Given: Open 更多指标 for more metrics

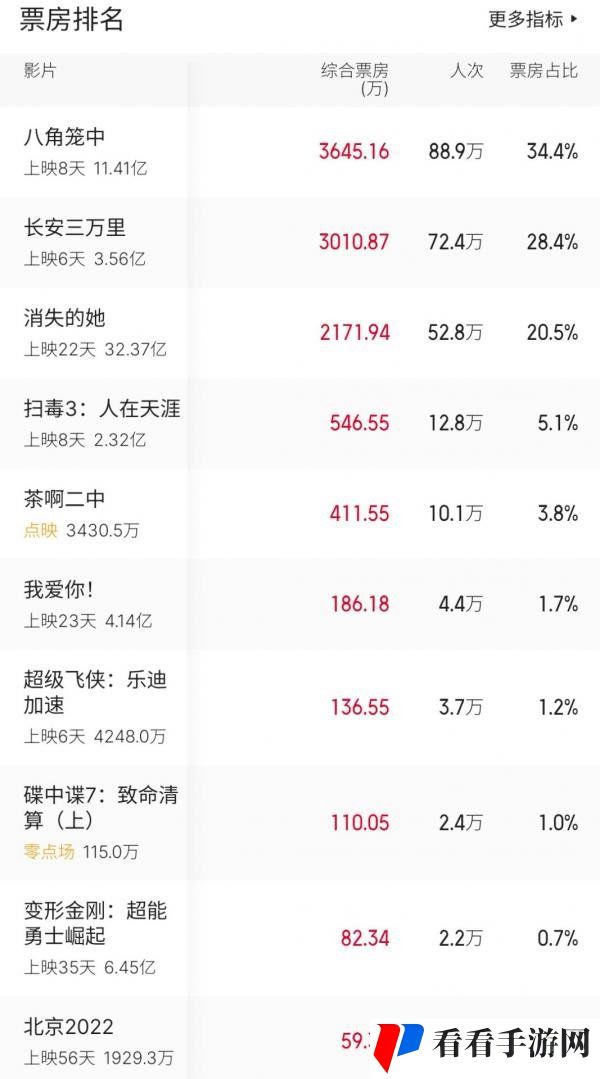Looking at the screenshot, I should [x=533, y=19].
